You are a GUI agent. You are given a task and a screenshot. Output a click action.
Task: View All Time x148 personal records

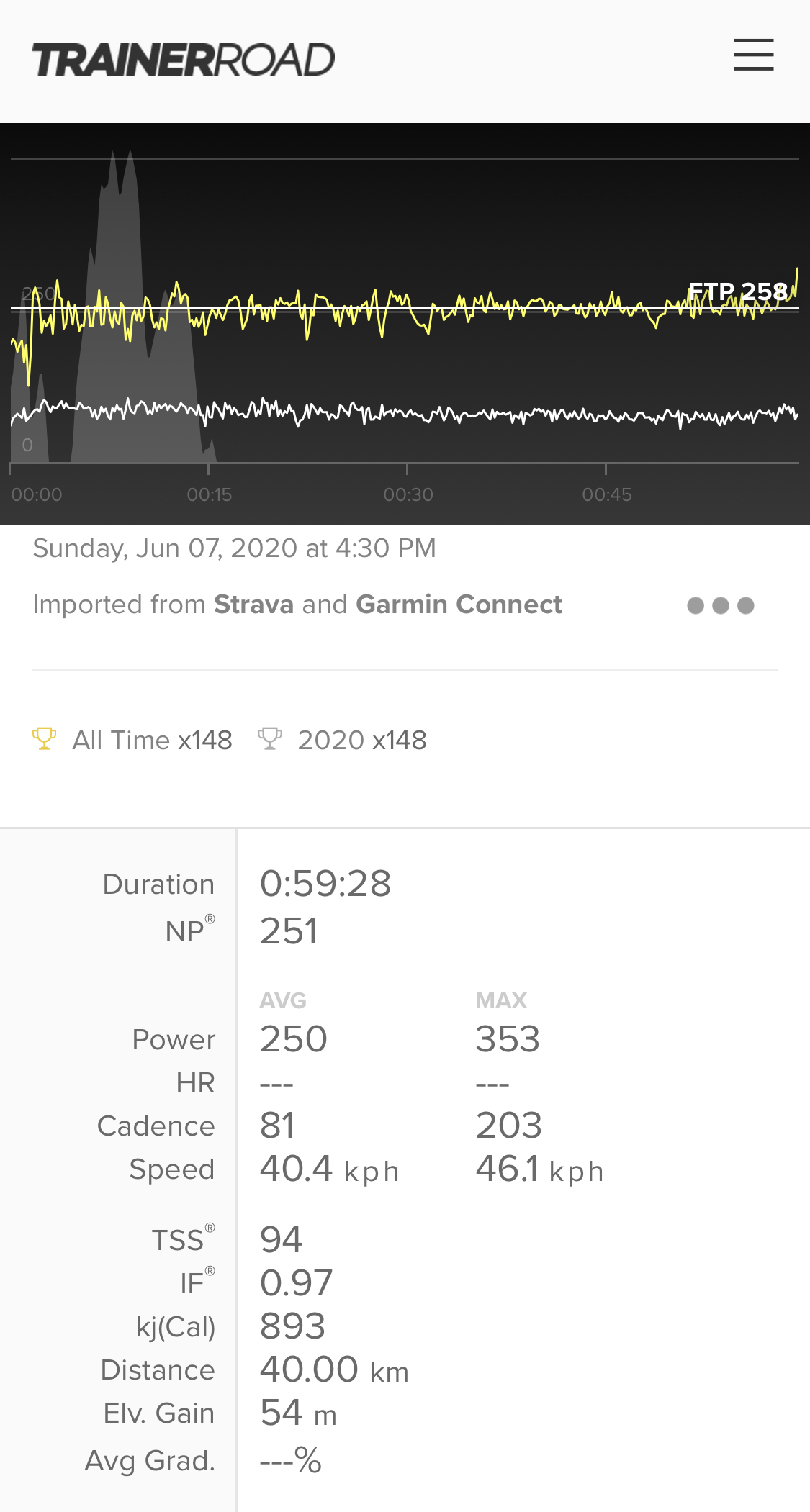click(134, 740)
